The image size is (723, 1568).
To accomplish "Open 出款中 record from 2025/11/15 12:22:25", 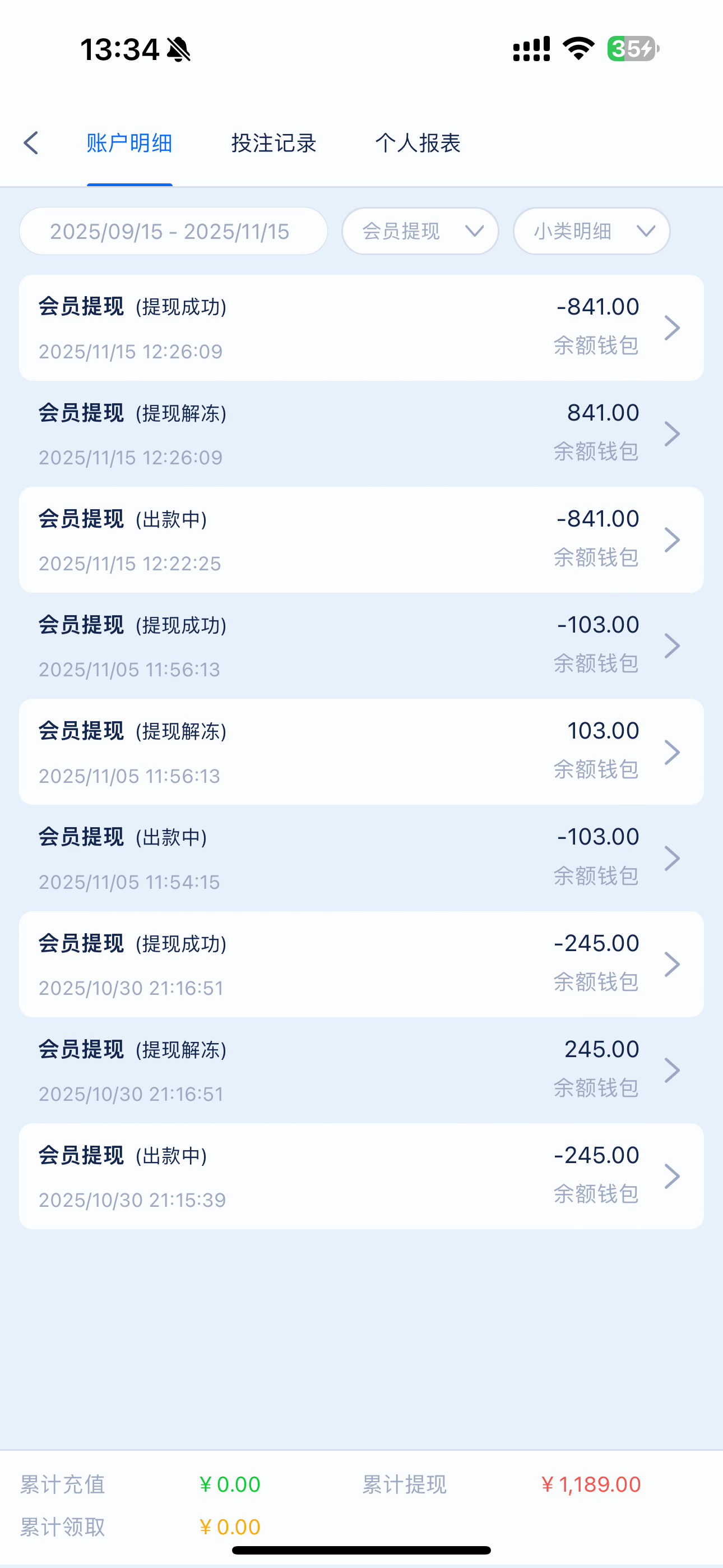I will pos(361,540).
